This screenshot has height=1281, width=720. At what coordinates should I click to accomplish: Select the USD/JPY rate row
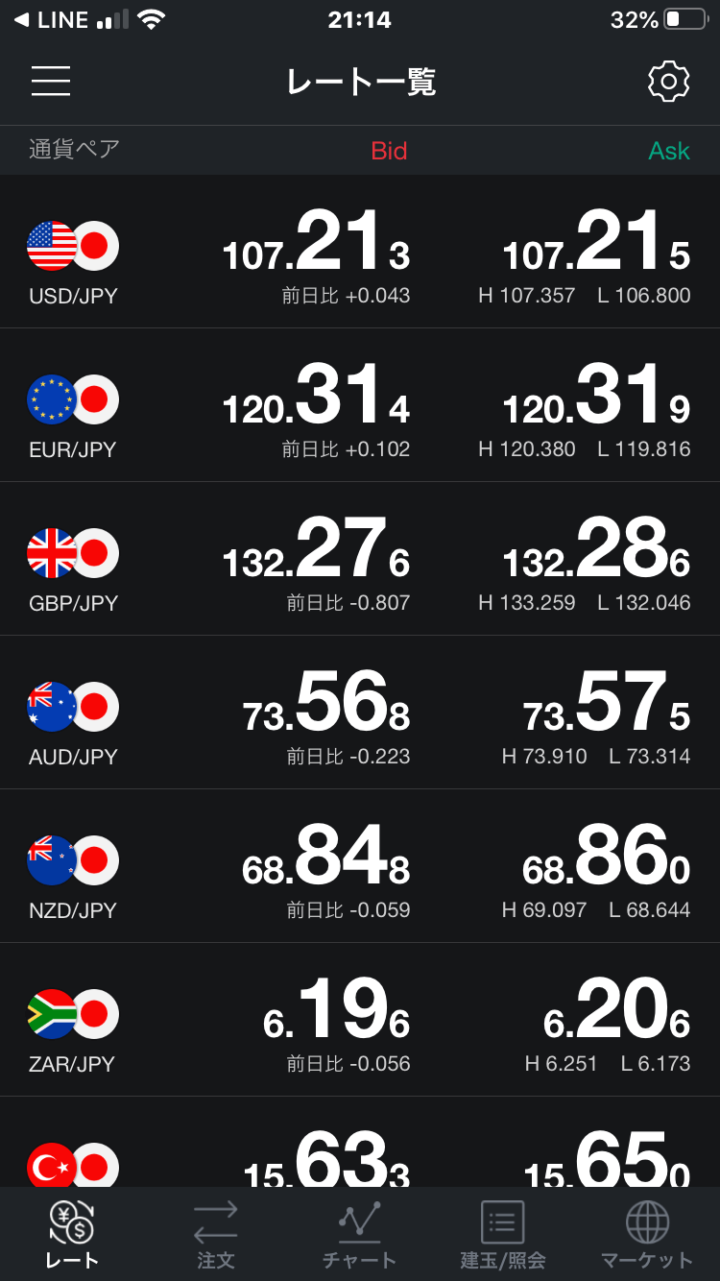click(360, 252)
